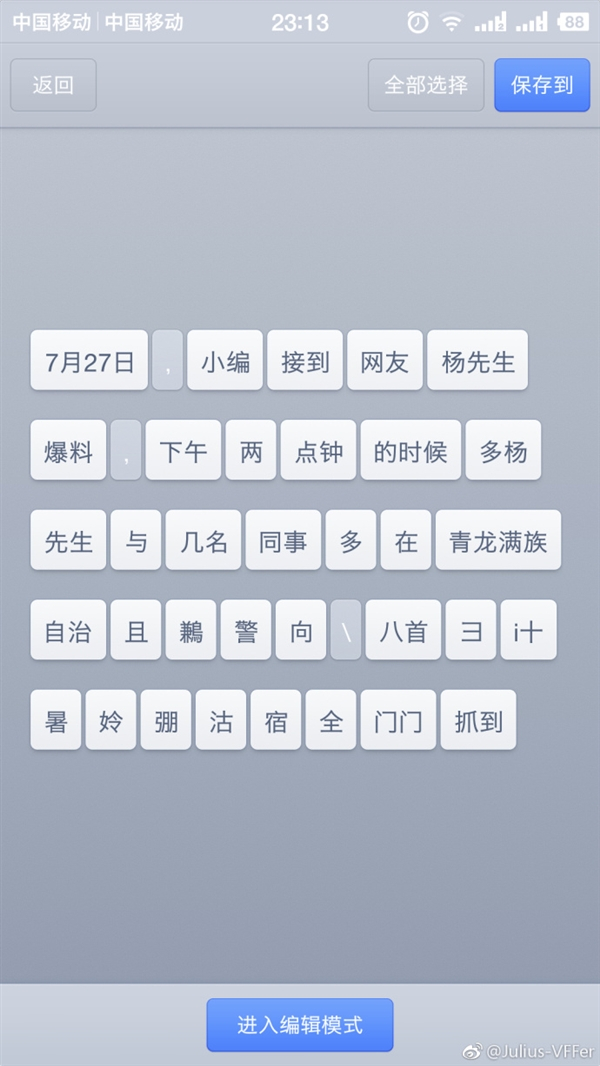
Task: Choose the 网友 word block
Action: [385, 360]
